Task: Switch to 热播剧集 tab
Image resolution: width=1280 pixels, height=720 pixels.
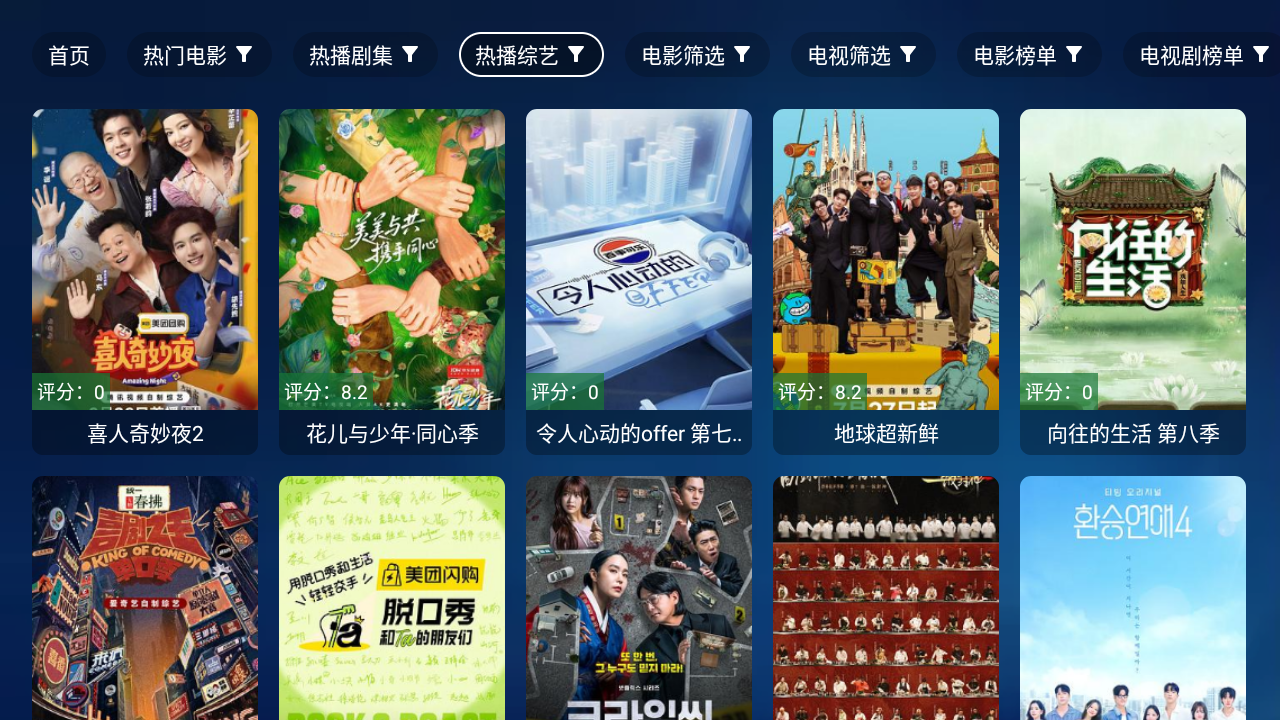Action: pyautogui.click(x=364, y=55)
